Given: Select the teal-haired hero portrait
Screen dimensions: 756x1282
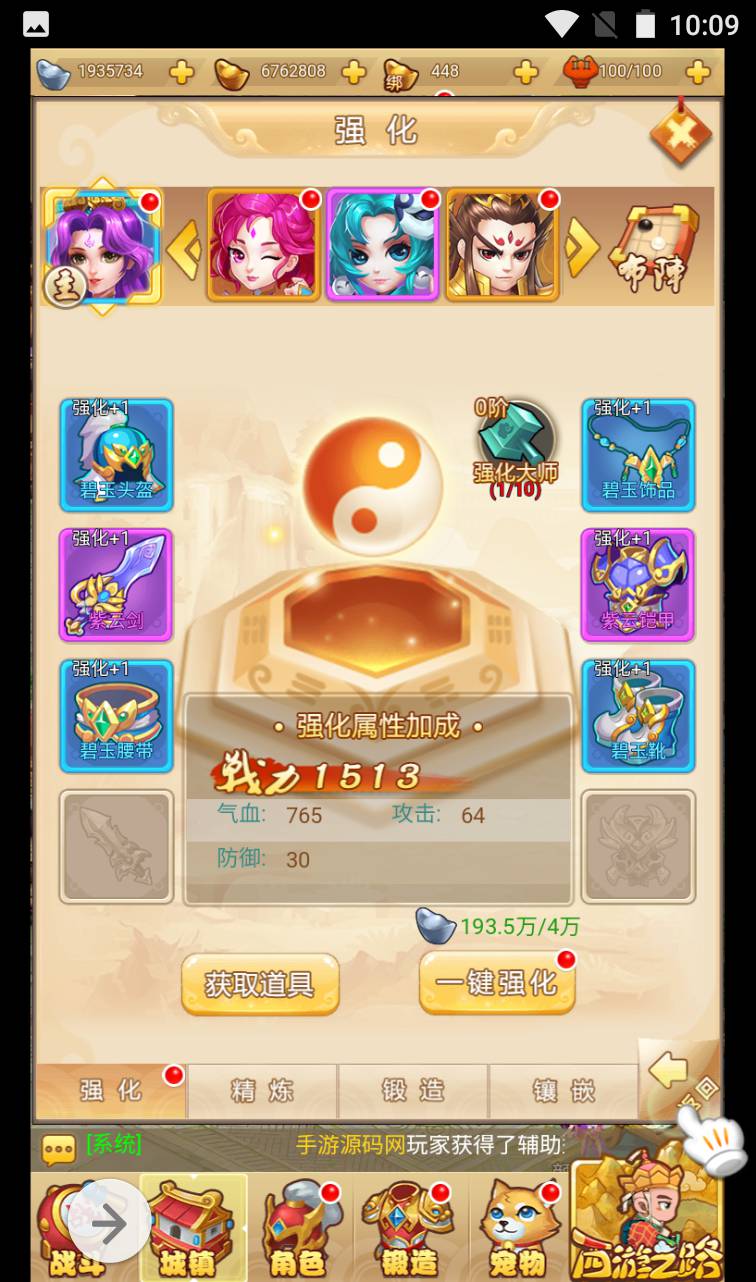Looking at the screenshot, I should [x=383, y=246].
